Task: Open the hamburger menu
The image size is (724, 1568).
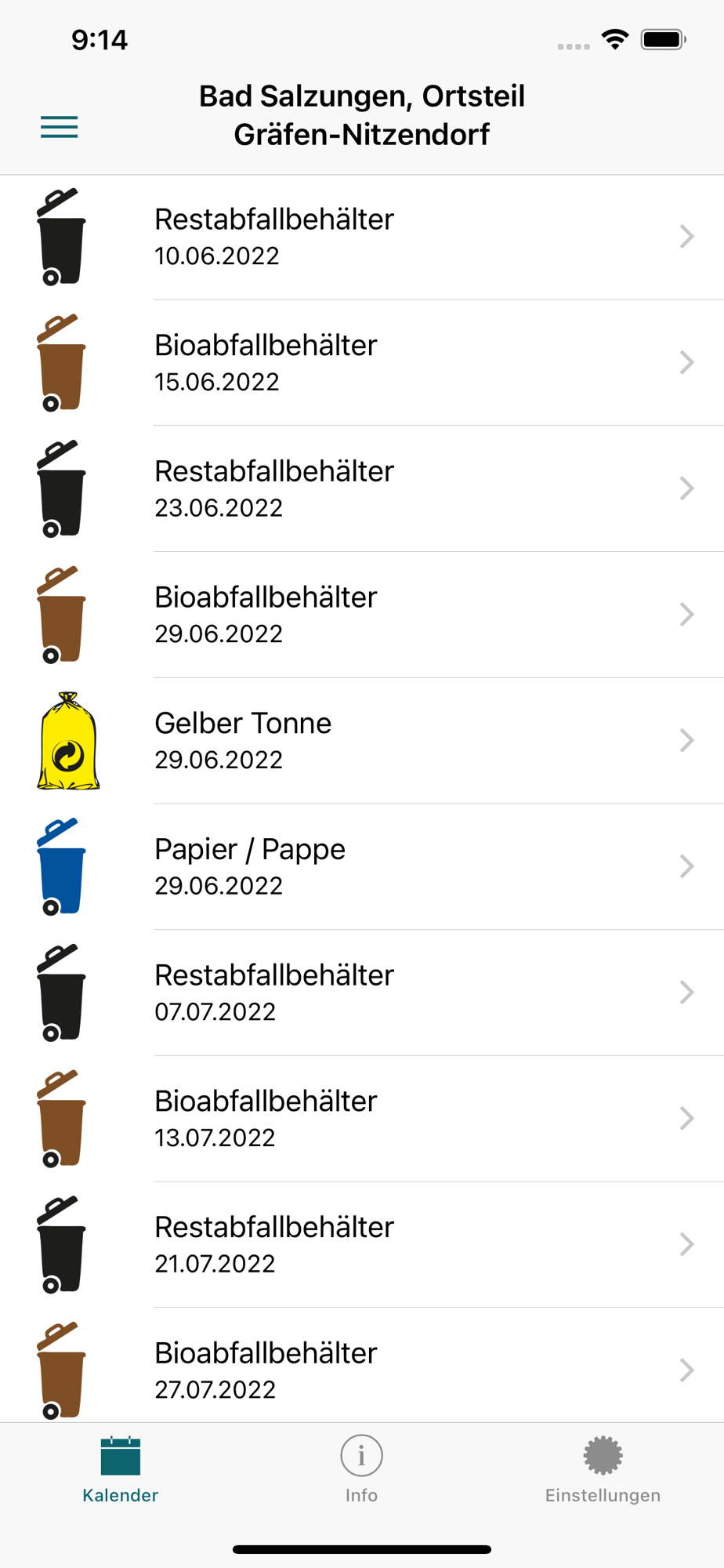Action: click(60, 127)
